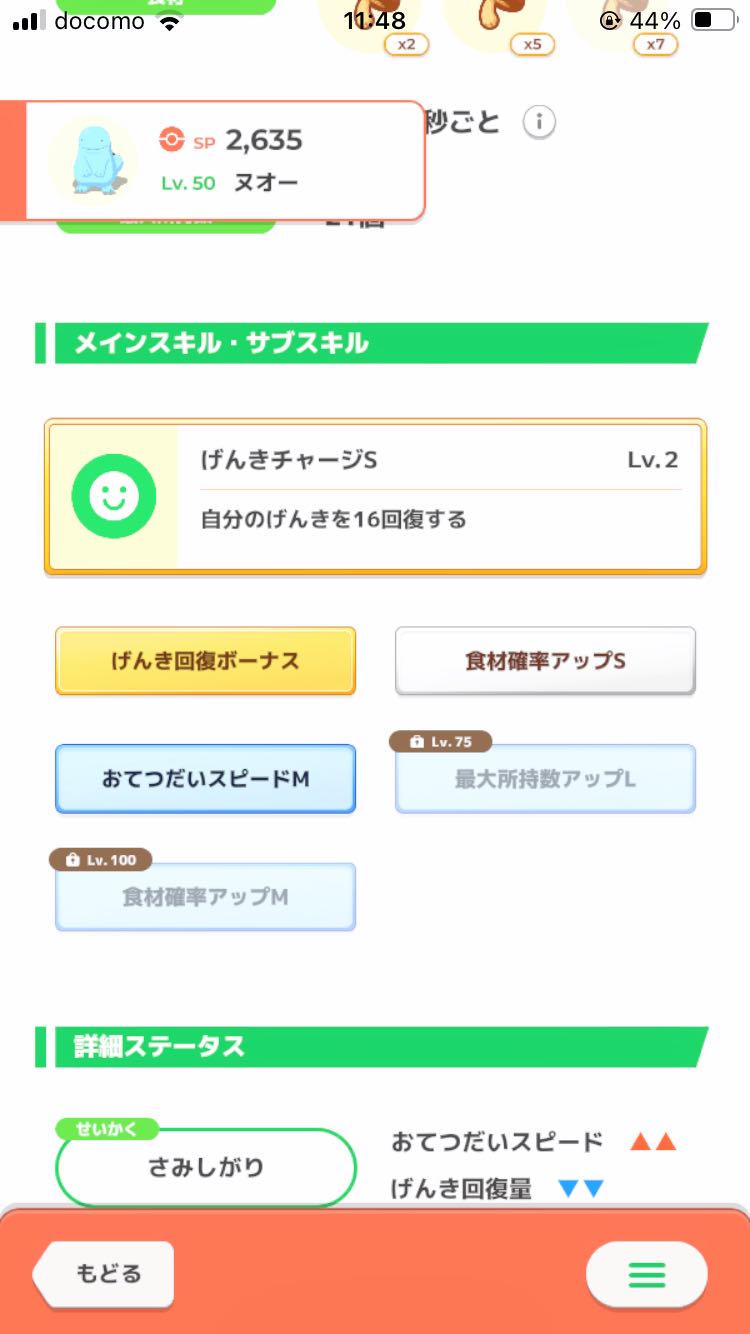
Task: Select the げんき回復ボーナス sub skill
Action: pos(205,661)
